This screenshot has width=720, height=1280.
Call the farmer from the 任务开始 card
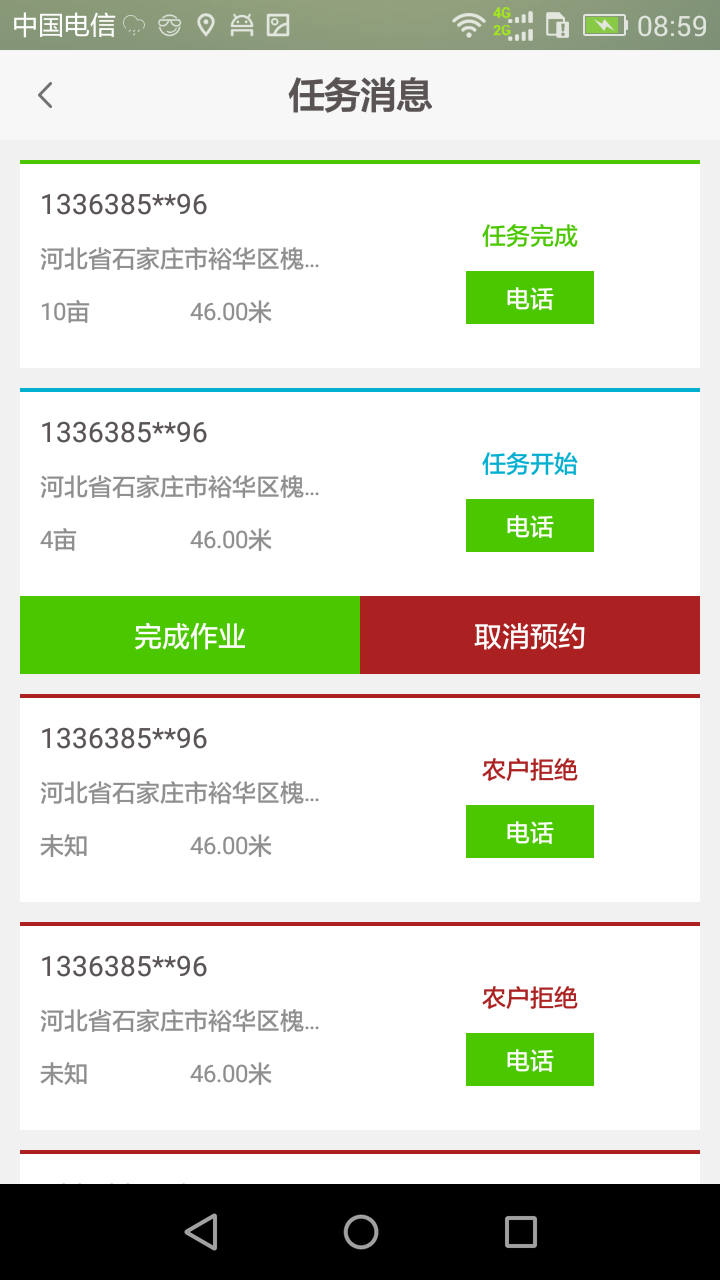[x=530, y=526]
